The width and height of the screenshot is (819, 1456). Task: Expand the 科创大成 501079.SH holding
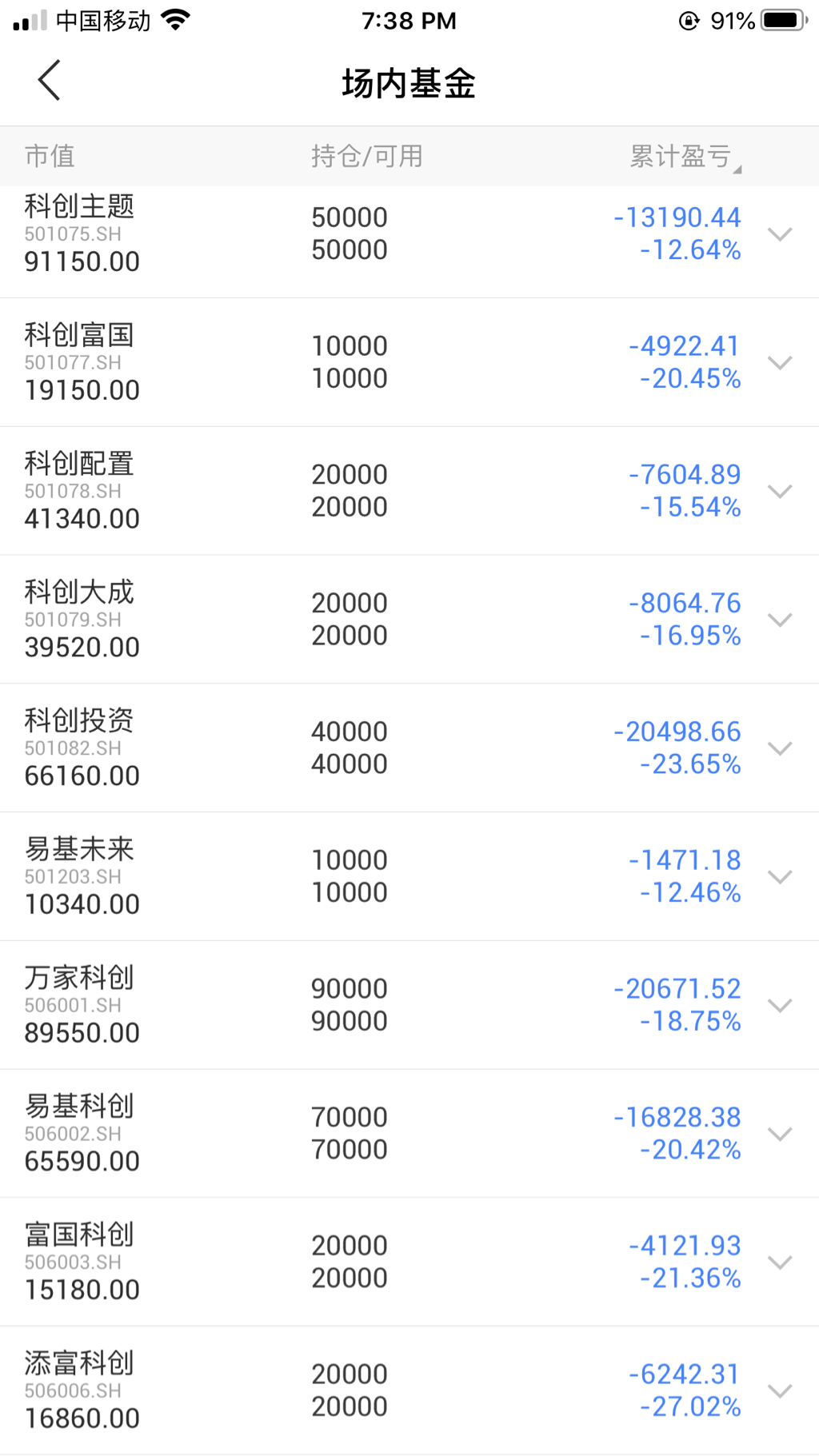click(779, 620)
